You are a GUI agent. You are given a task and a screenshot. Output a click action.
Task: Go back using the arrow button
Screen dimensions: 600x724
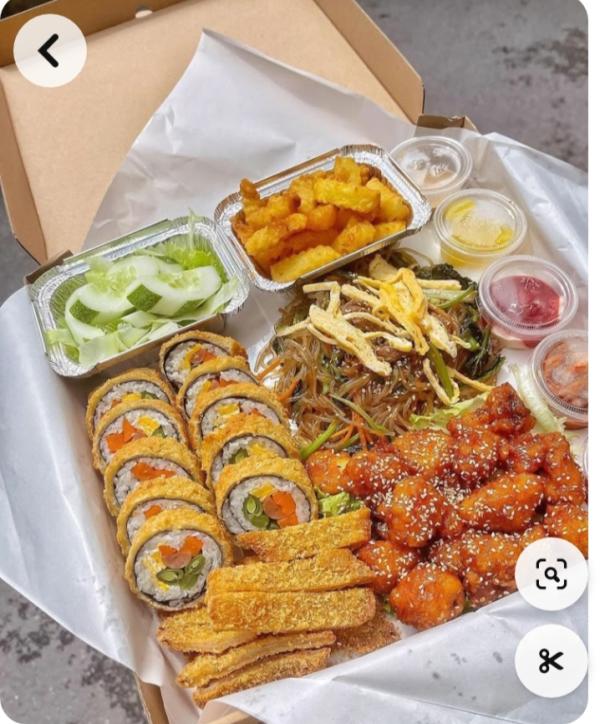(49, 50)
